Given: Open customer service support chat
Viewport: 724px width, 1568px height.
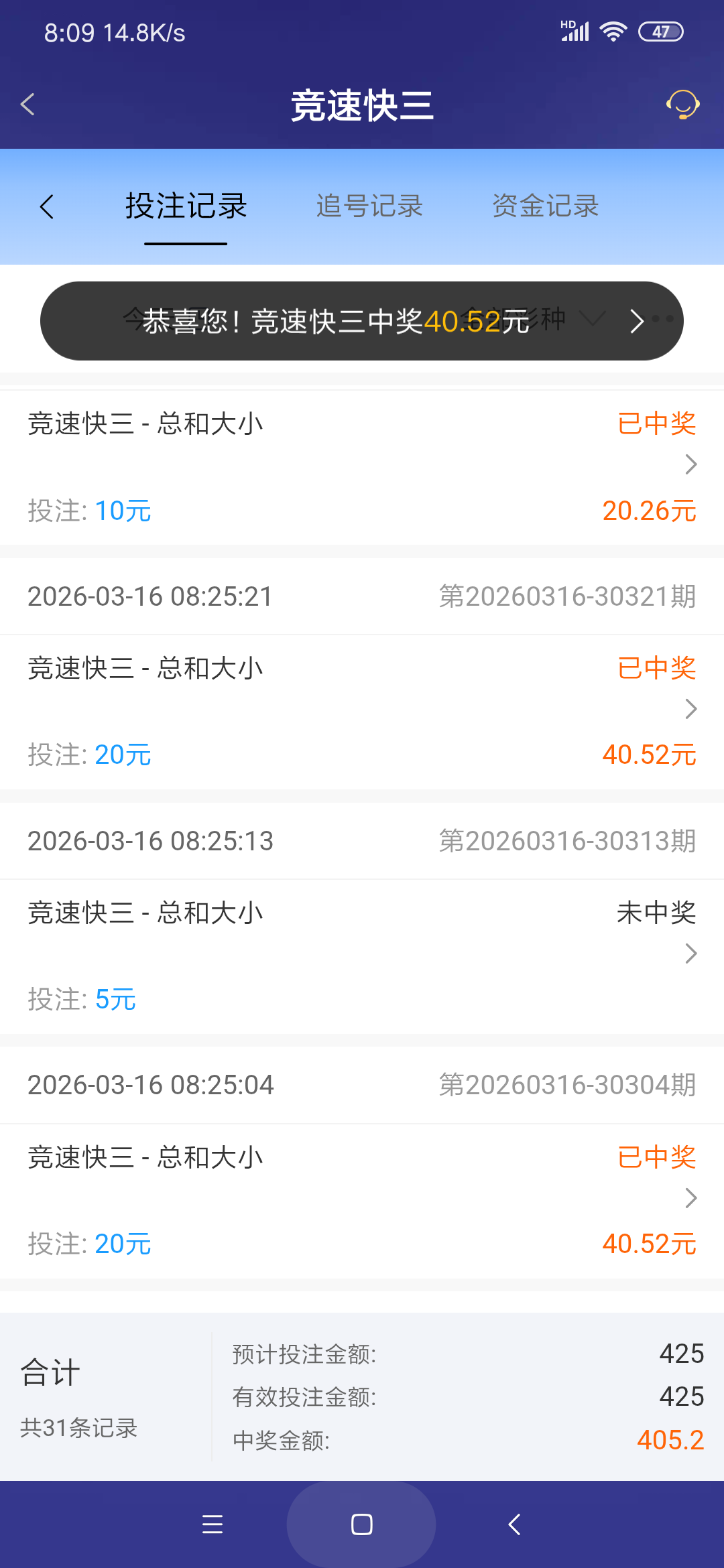Looking at the screenshot, I should pyautogui.click(x=682, y=105).
